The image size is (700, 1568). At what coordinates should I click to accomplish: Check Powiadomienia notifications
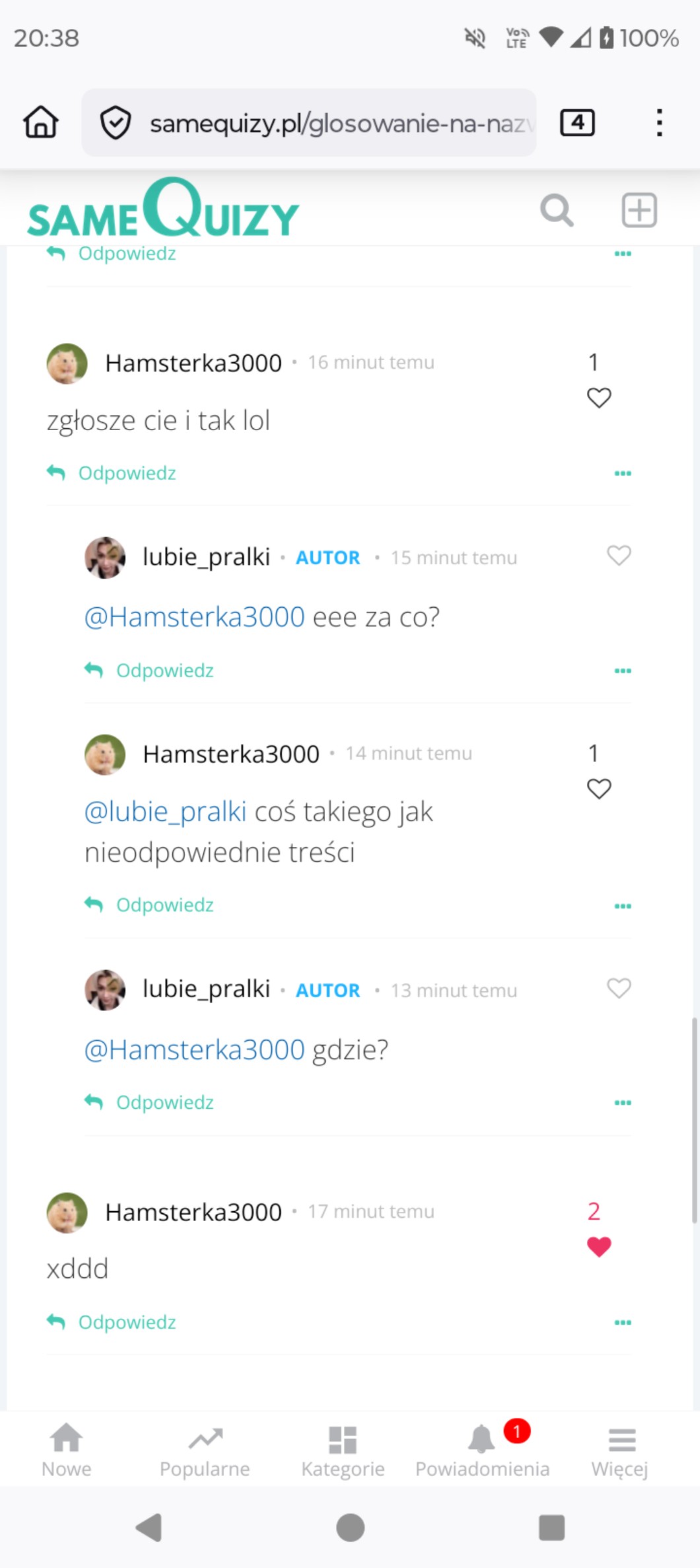point(482,1450)
